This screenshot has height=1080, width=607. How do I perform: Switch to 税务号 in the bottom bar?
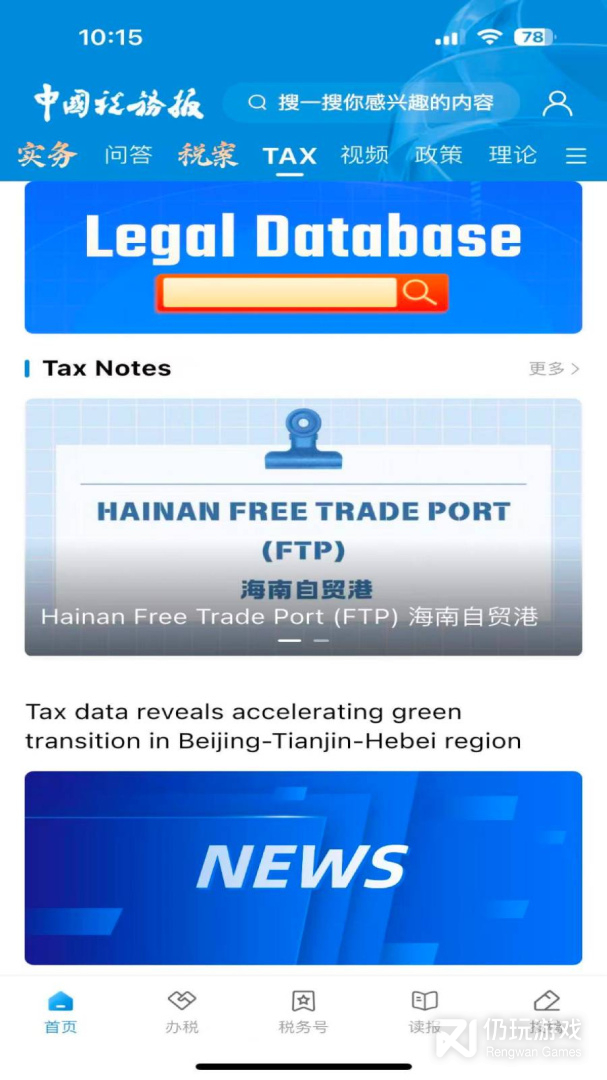303,1010
